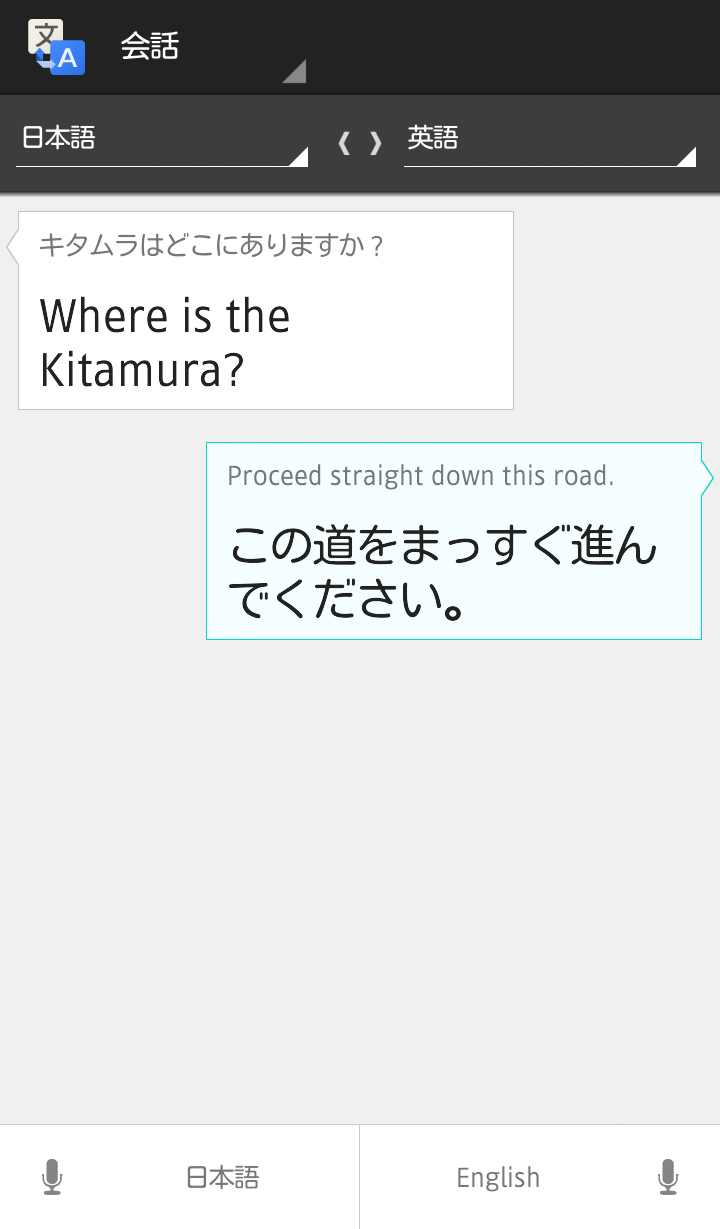Open the 'Where is the Kitamura?' translation bubble
Viewport: 720px width, 1229px height.
point(265,311)
